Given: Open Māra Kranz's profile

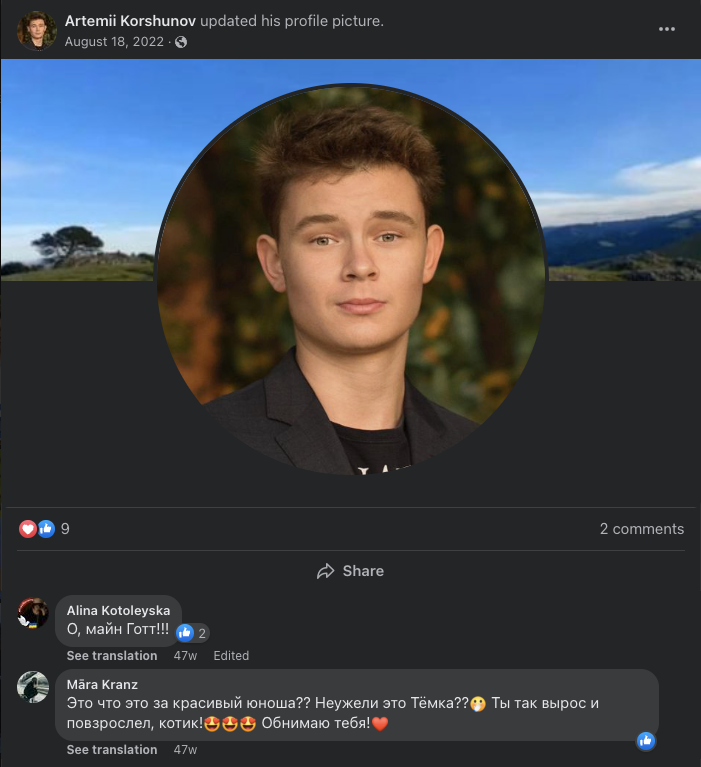Looking at the screenshot, I should coord(102,684).
